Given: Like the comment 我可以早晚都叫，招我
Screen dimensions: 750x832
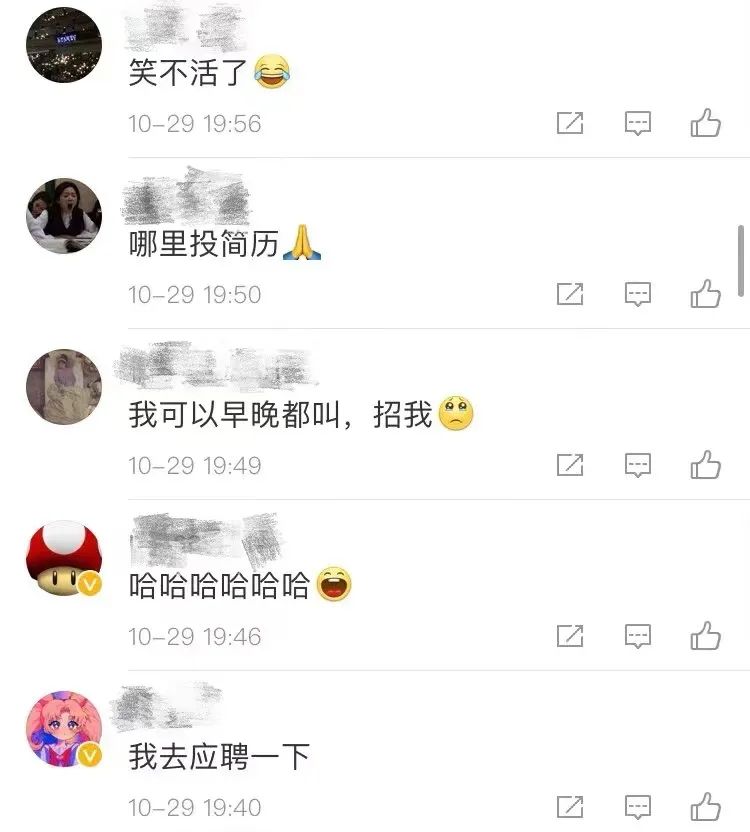Looking at the screenshot, I should coord(705,465).
